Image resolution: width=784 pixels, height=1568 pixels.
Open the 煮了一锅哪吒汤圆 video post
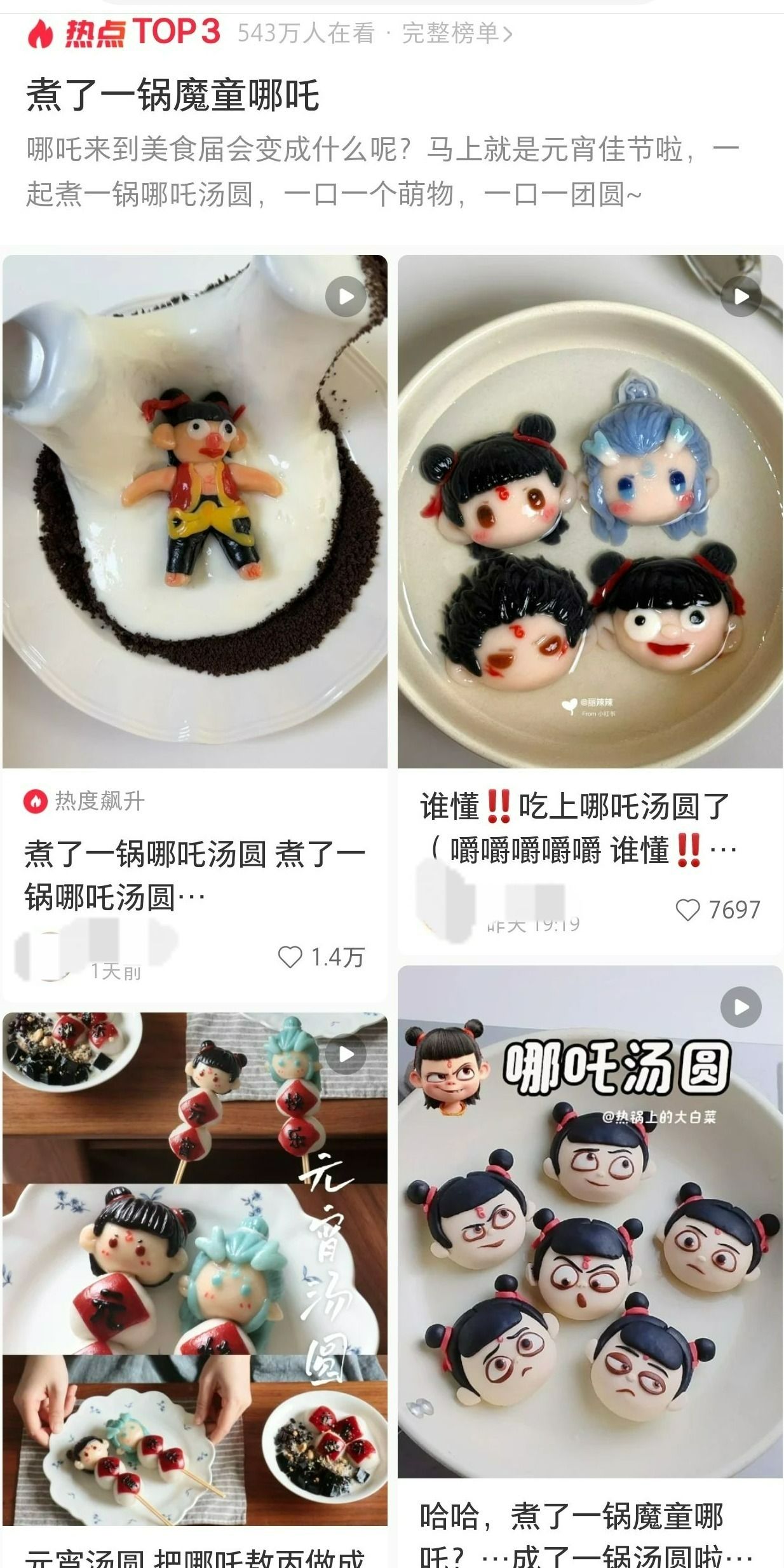194,511
